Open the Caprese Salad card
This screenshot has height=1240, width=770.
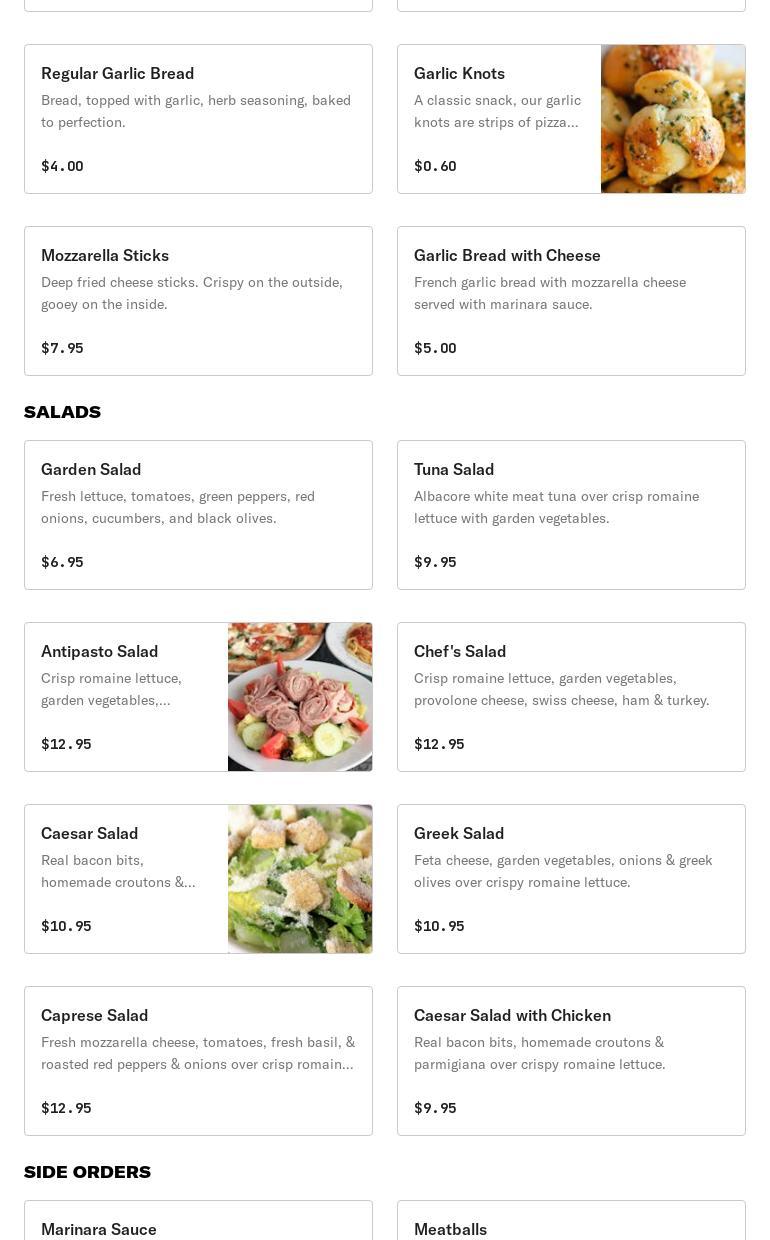[198, 1061]
